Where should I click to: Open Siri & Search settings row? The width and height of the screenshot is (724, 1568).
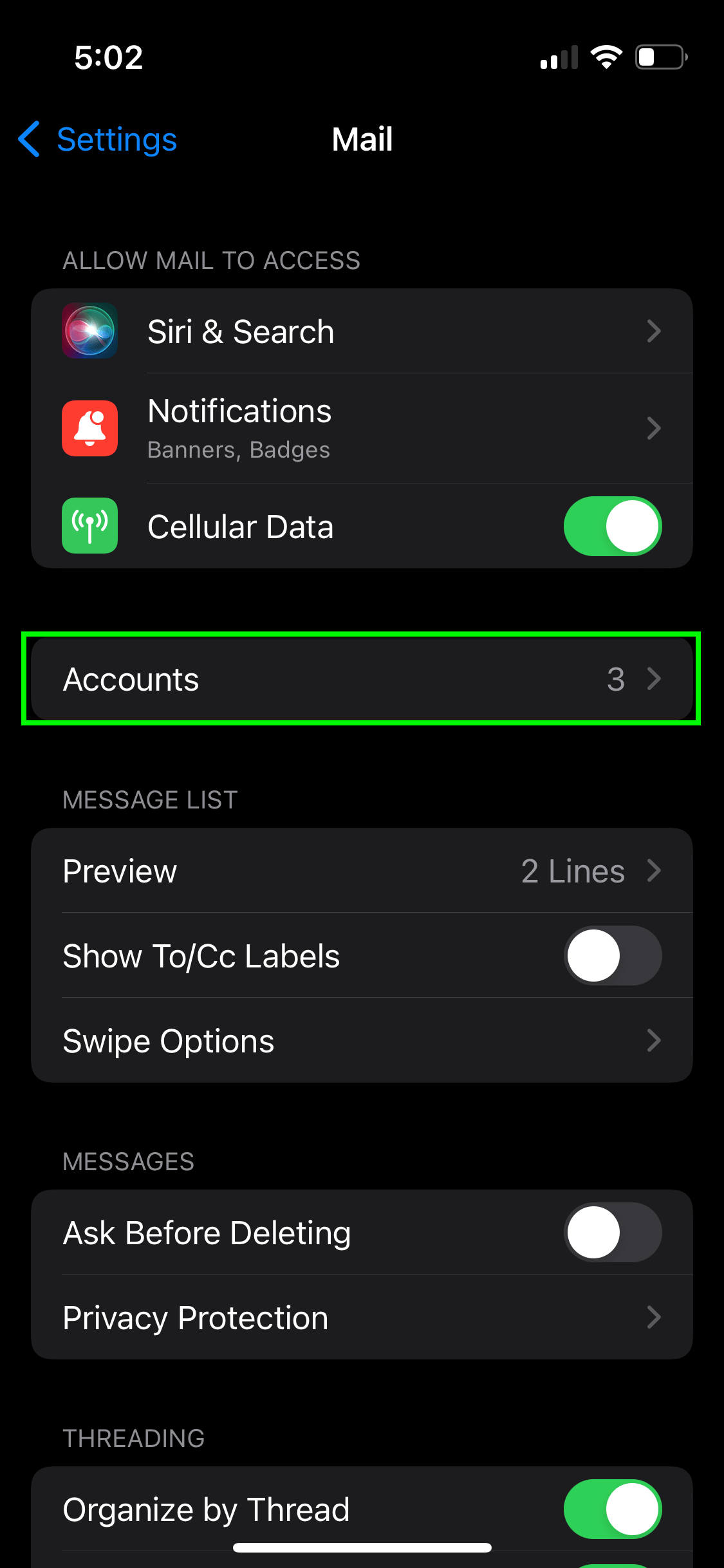pyautogui.click(x=362, y=331)
